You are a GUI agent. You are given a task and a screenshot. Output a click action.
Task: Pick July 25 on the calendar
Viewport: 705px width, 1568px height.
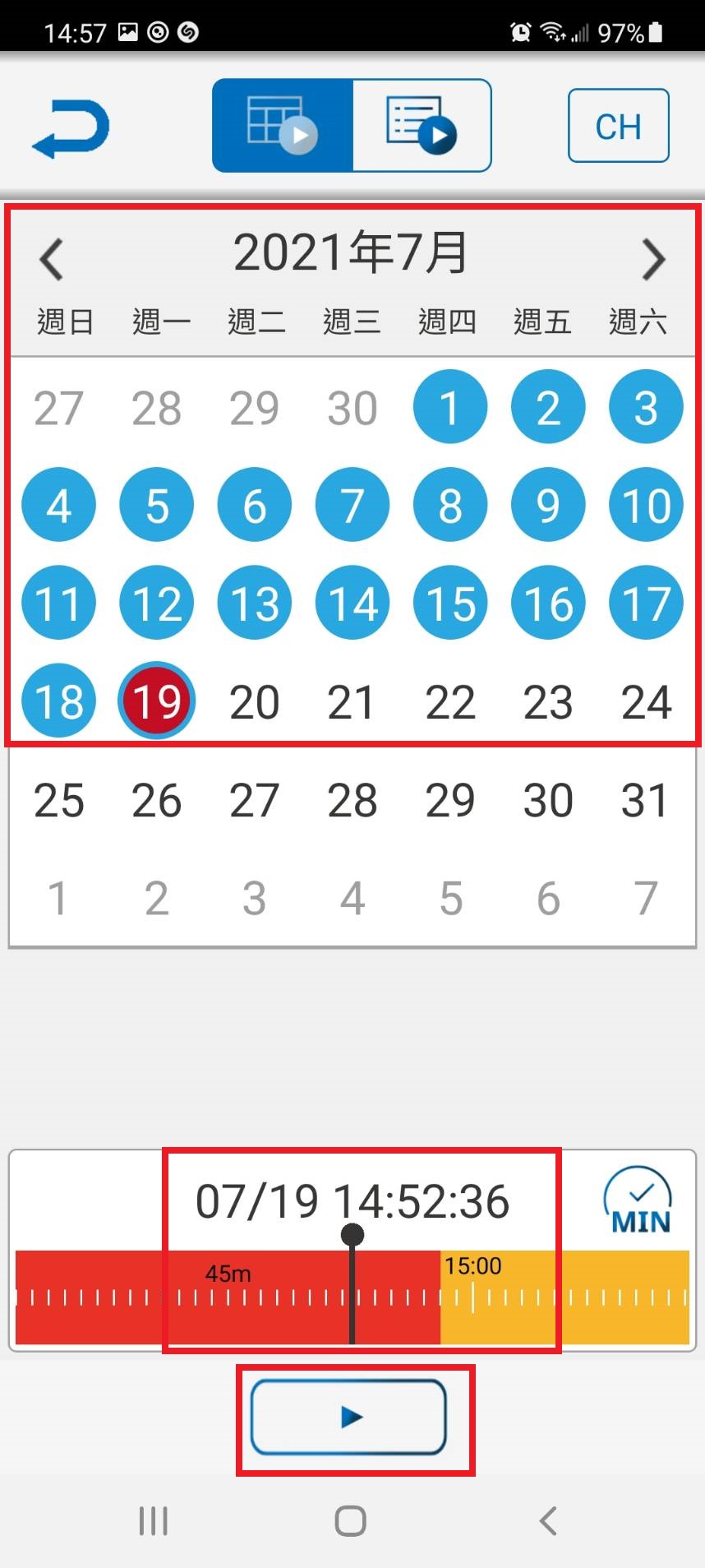(x=58, y=800)
